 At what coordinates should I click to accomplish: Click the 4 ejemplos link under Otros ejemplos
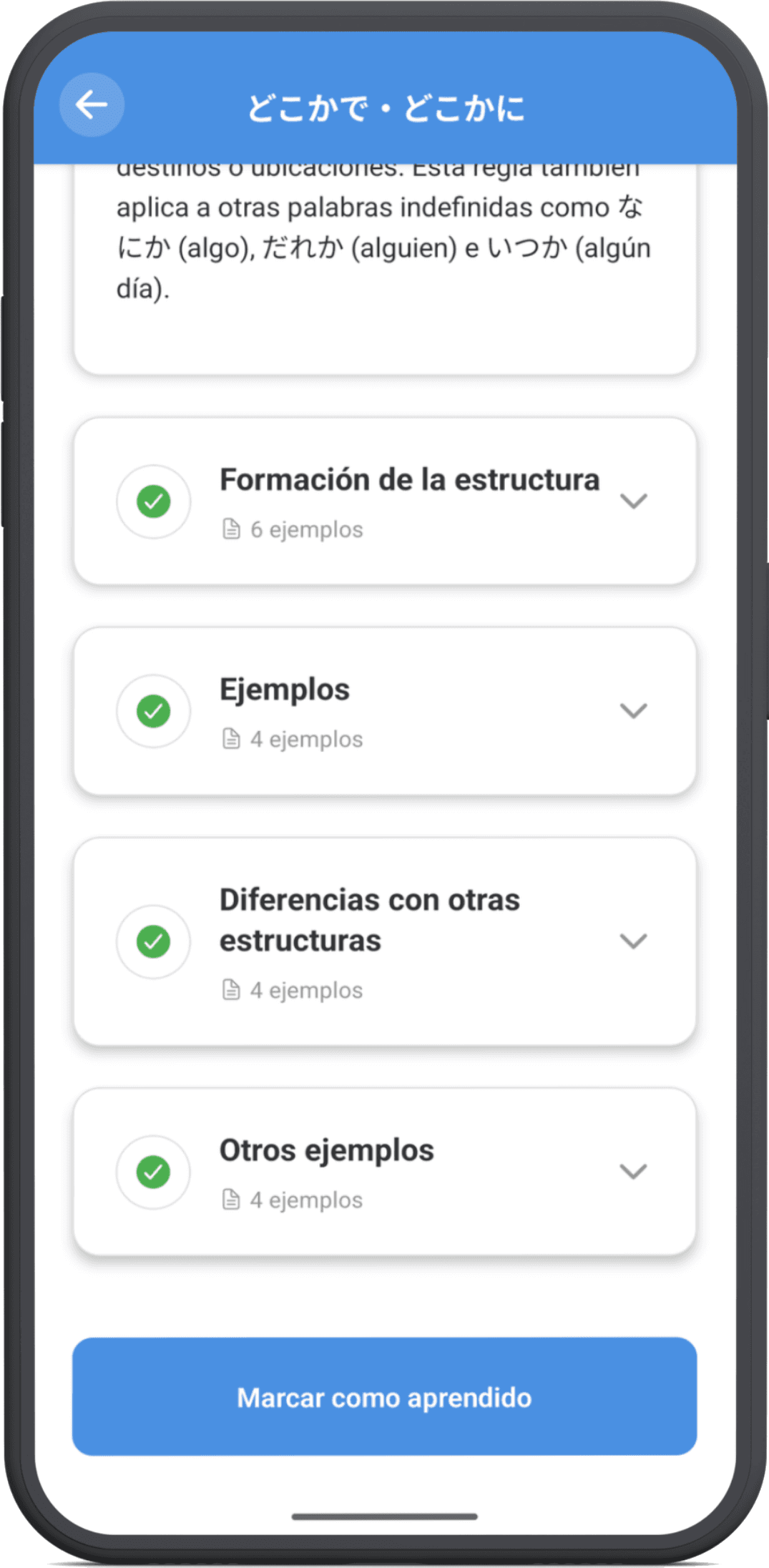(306, 1200)
